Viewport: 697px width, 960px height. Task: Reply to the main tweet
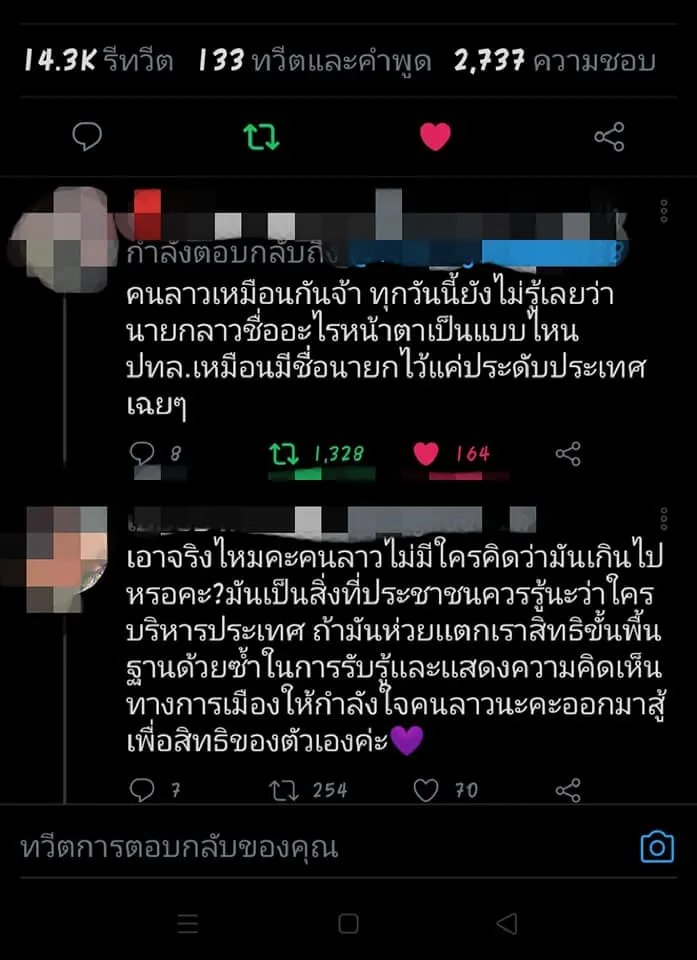click(x=88, y=137)
